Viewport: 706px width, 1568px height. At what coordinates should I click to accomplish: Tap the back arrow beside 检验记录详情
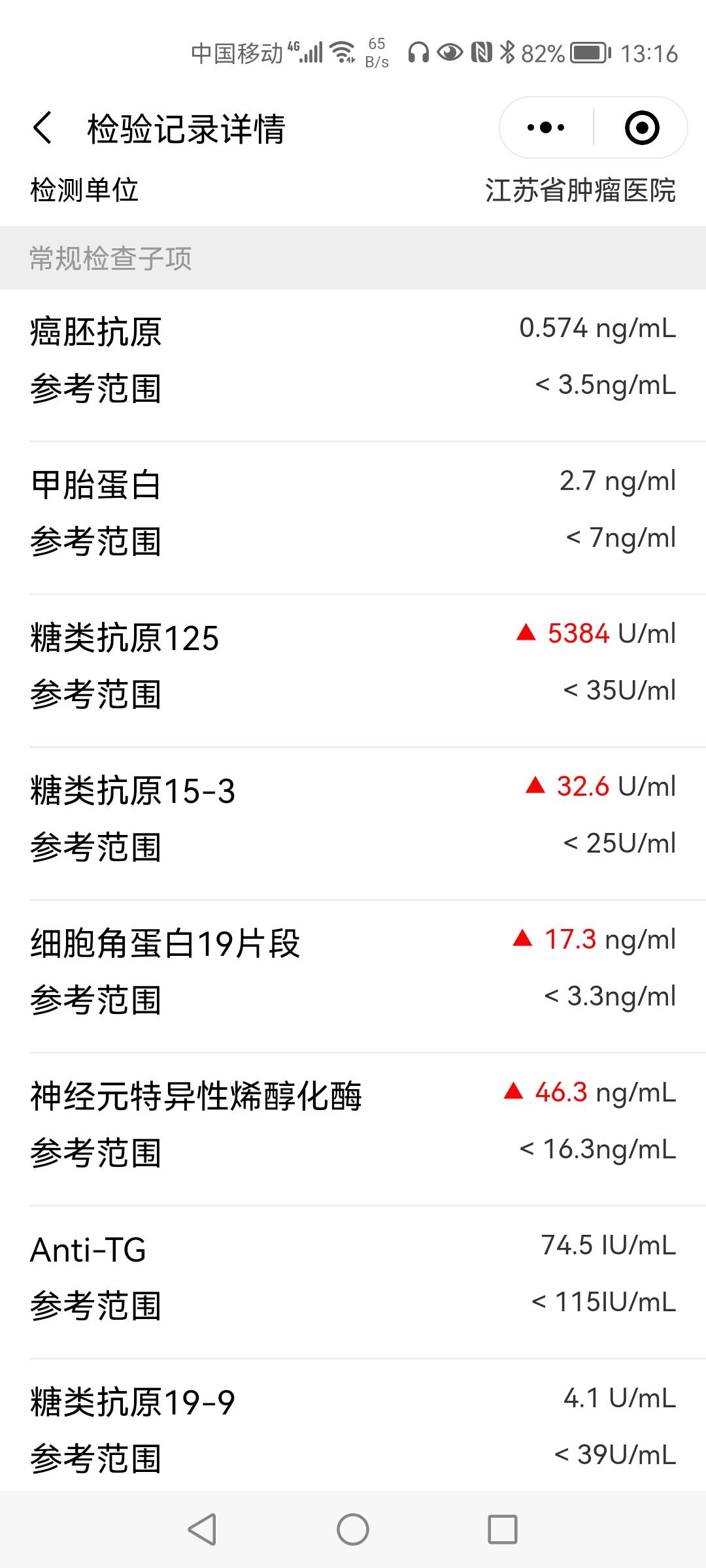pos(43,129)
